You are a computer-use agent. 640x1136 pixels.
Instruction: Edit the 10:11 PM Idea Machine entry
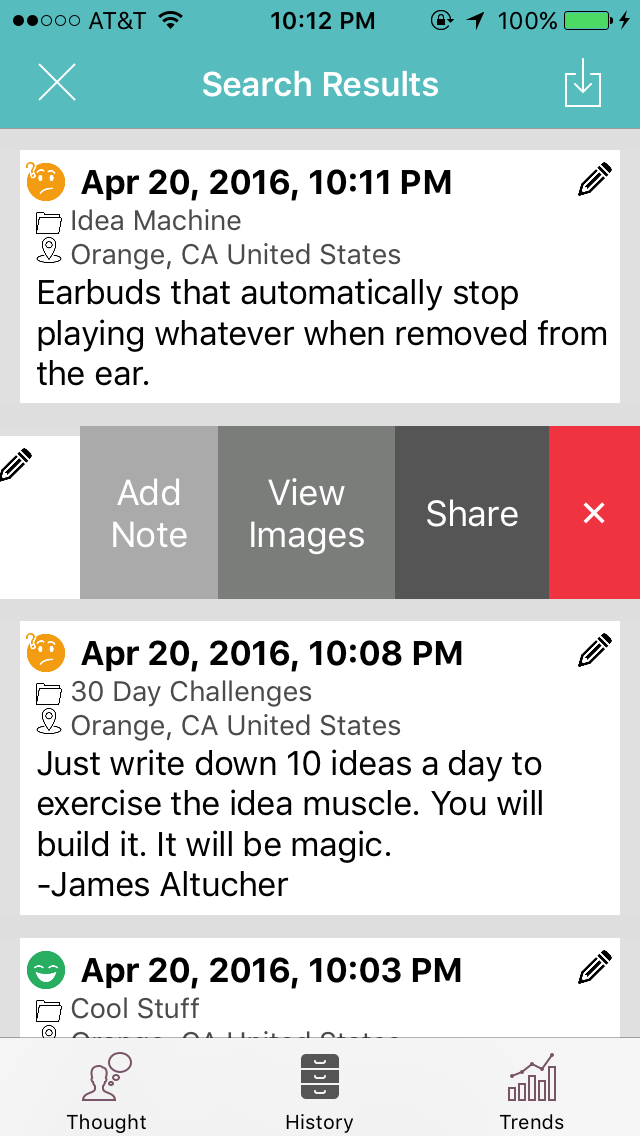point(594,181)
